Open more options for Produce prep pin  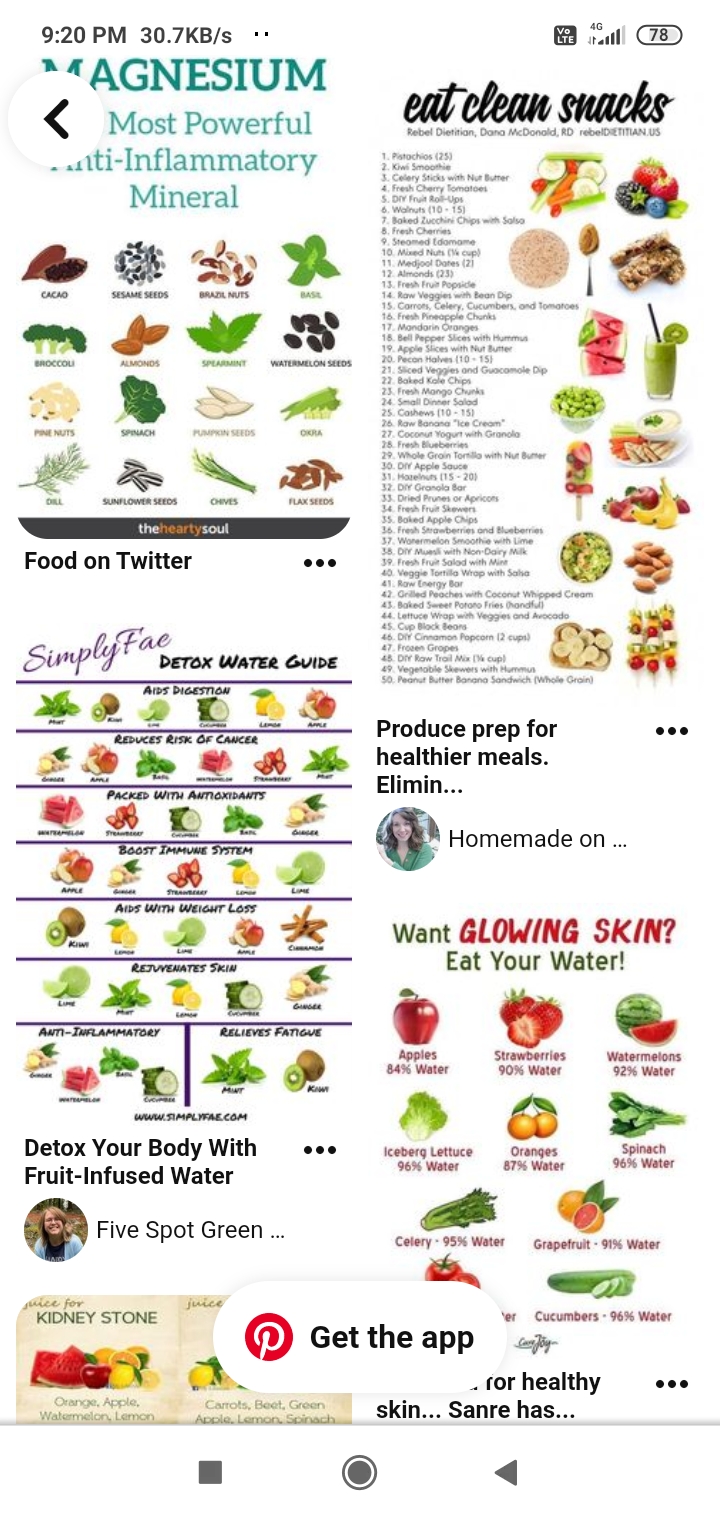pos(672,730)
